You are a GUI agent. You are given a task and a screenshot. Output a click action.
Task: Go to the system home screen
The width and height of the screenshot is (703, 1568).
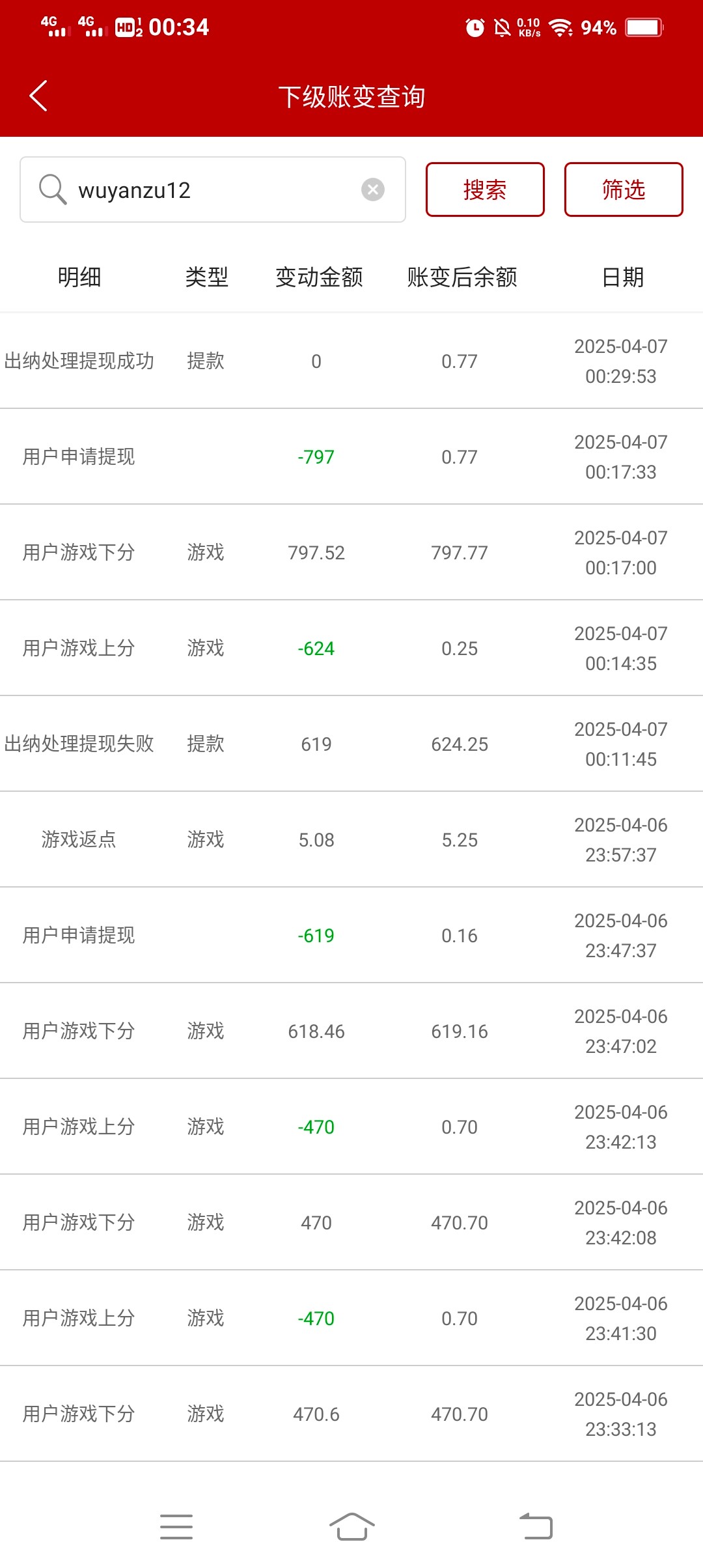pyautogui.click(x=351, y=1526)
